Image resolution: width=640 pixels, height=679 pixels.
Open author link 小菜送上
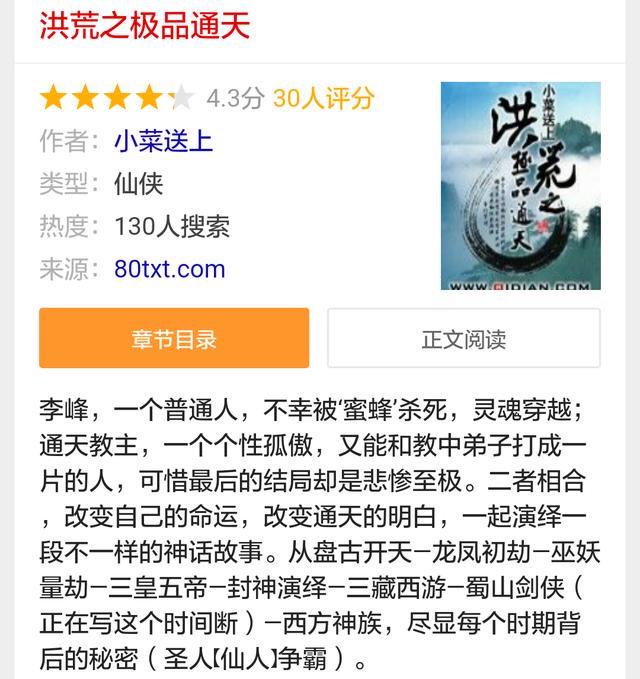164,141
